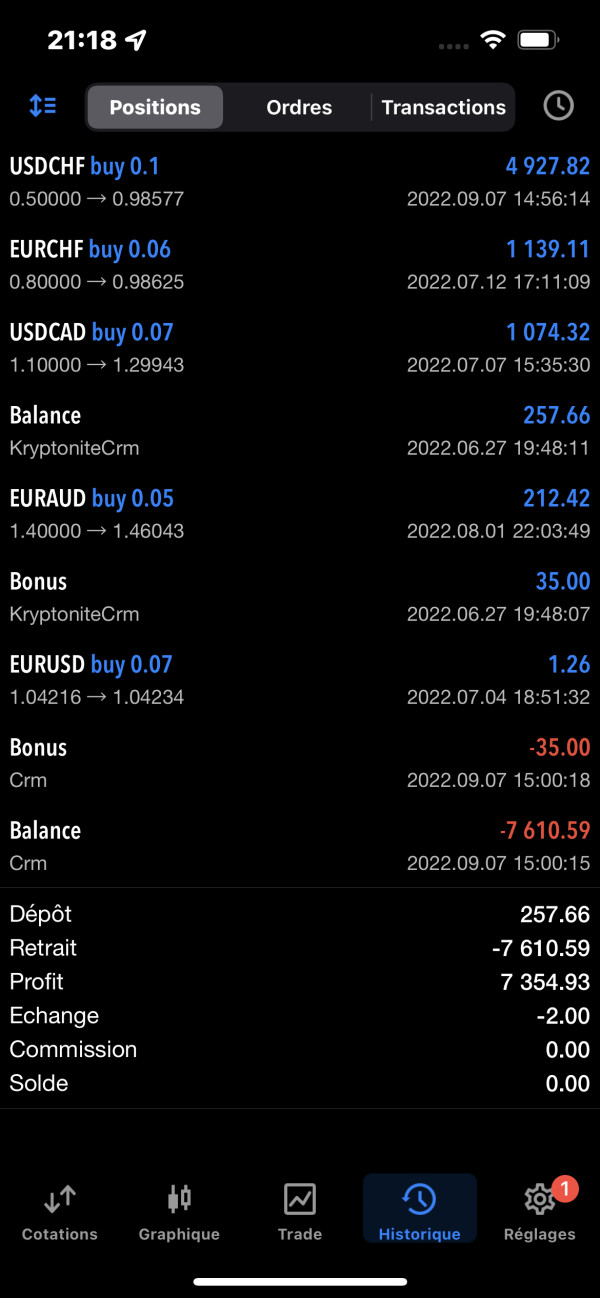The height and width of the screenshot is (1298, 600).
Task: Expand the EURAUD buy 0.05 position
Action: 300,513
